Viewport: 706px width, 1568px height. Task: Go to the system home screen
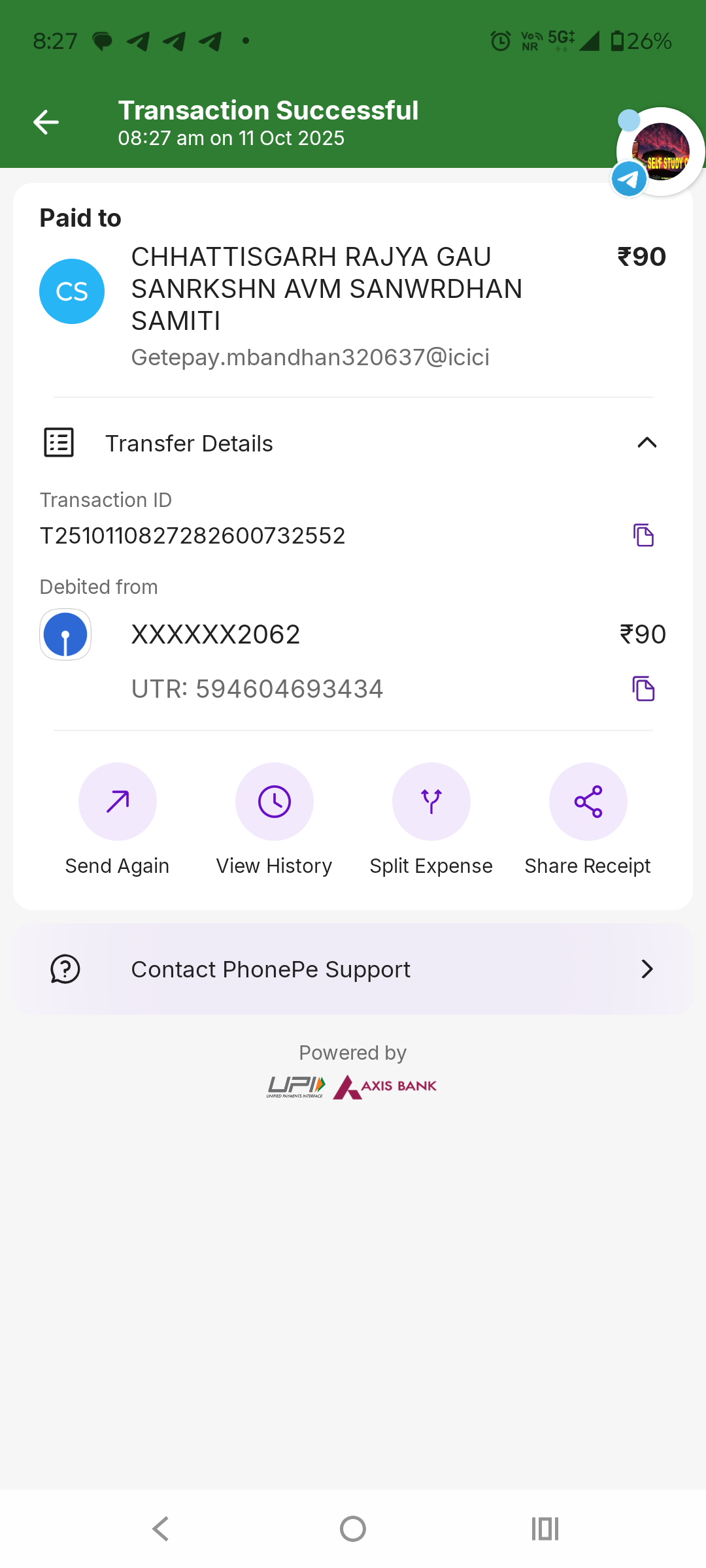click(353, 1529)
